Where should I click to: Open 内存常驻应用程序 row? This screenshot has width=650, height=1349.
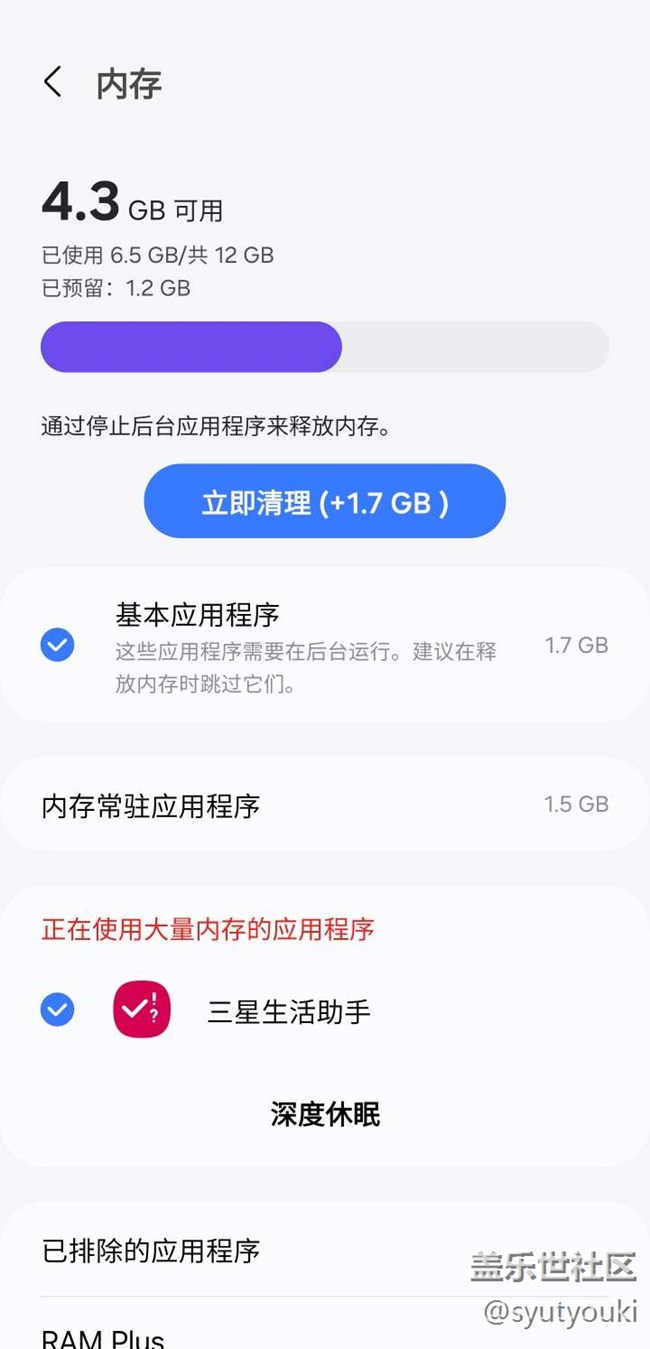click(325, 805)
